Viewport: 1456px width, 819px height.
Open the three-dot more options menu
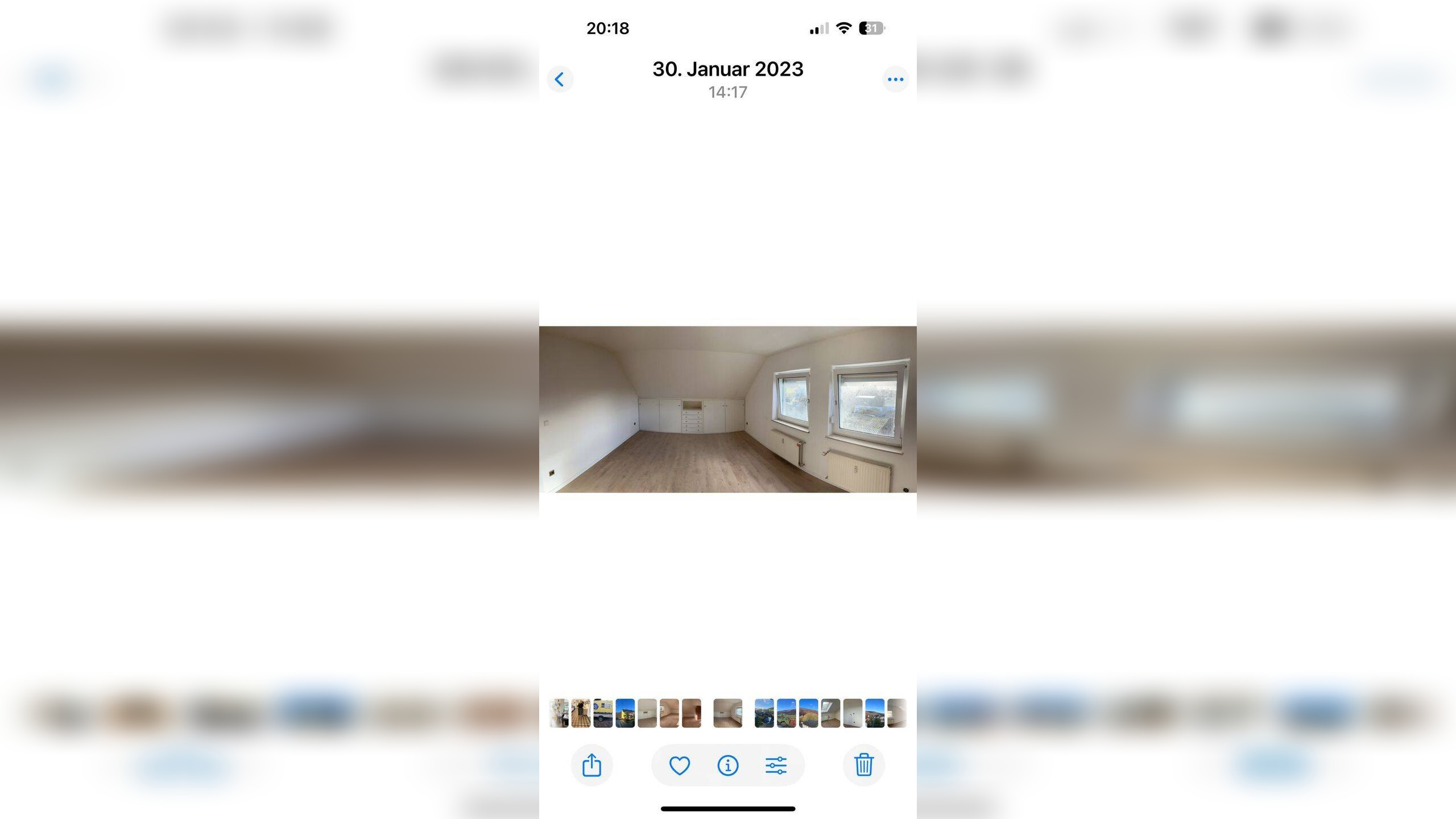[895, 79]
